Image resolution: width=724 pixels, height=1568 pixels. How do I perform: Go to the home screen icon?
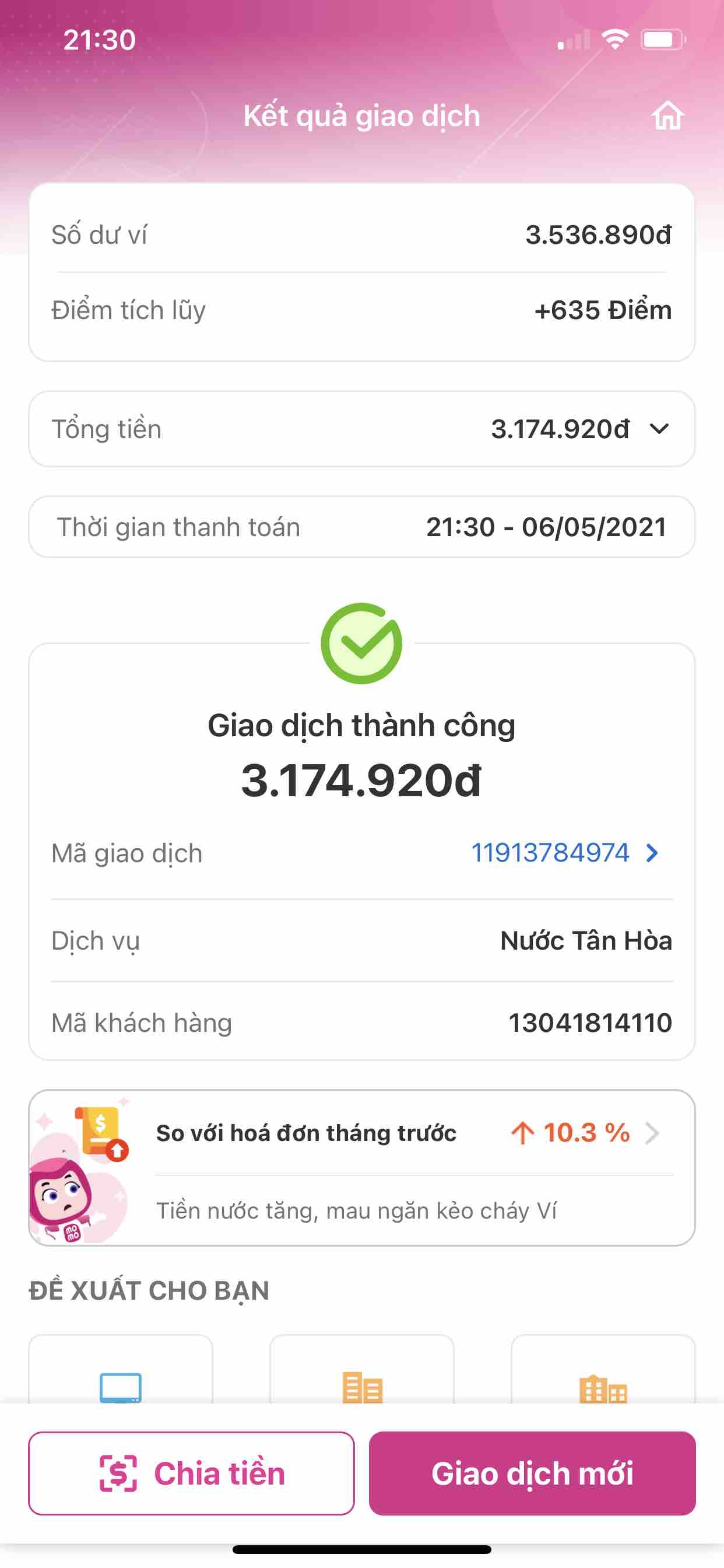667,116
